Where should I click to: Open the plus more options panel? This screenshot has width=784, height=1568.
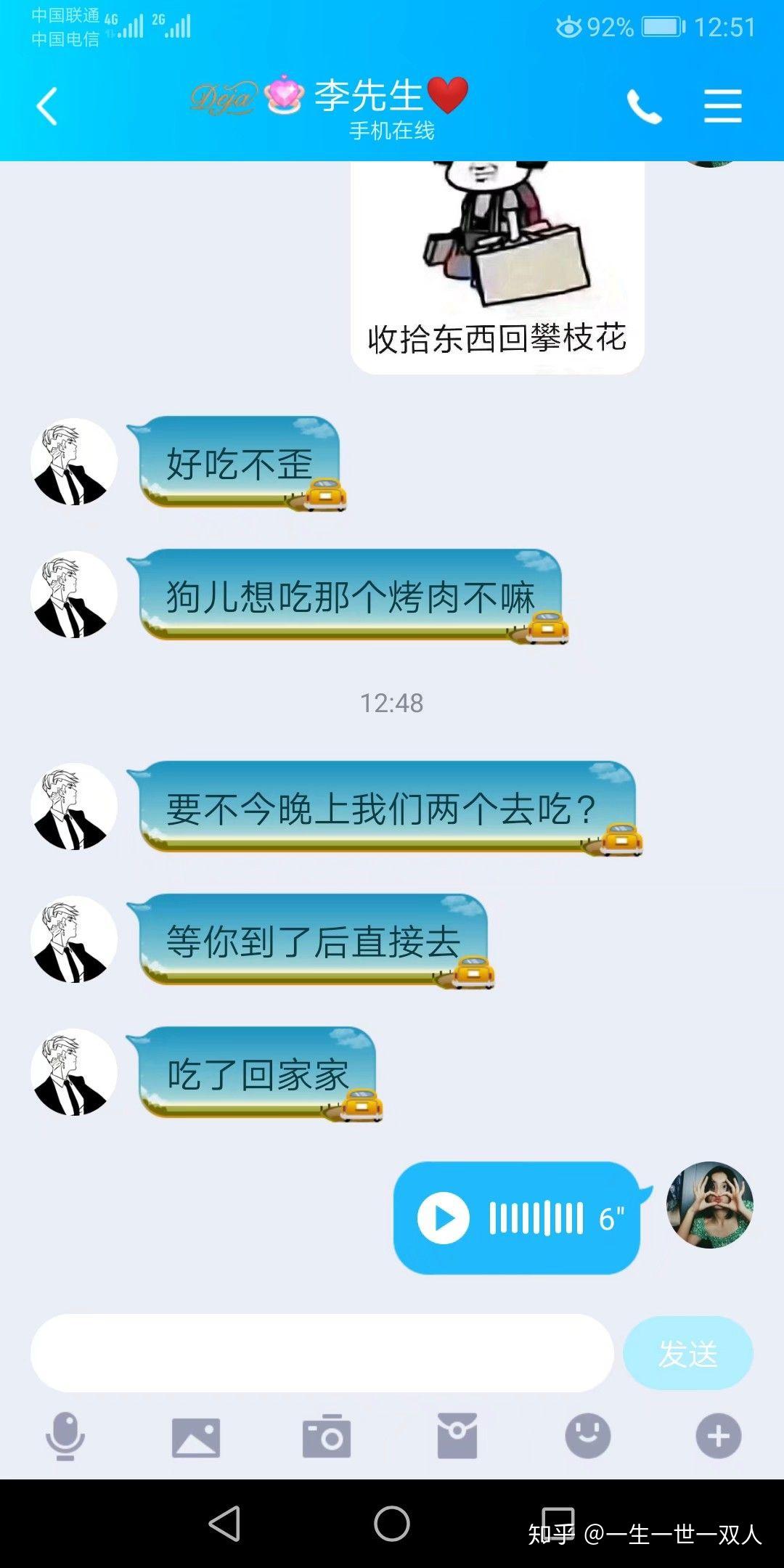pos(719,1435)
